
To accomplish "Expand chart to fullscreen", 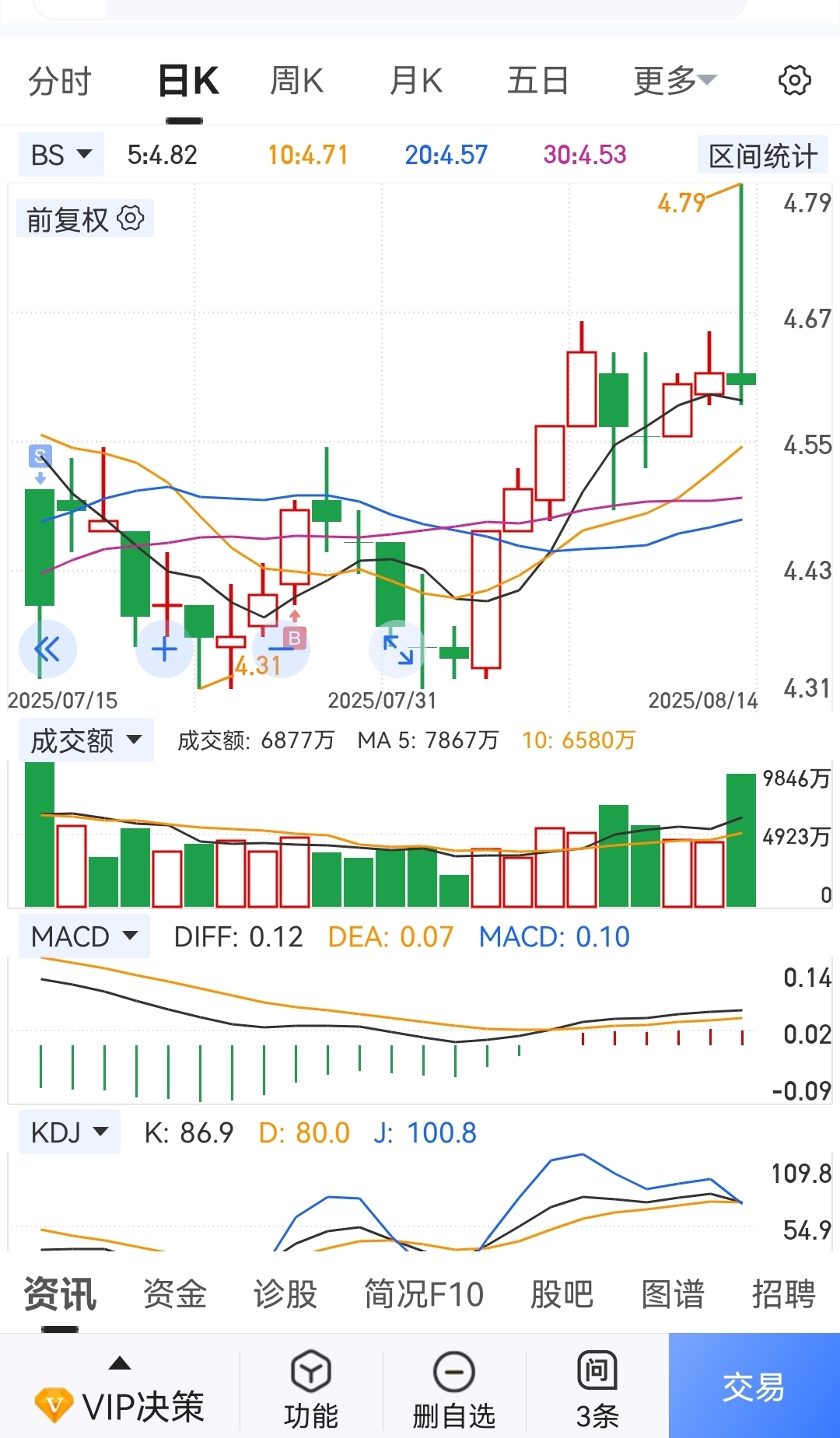I will point(397,649).
